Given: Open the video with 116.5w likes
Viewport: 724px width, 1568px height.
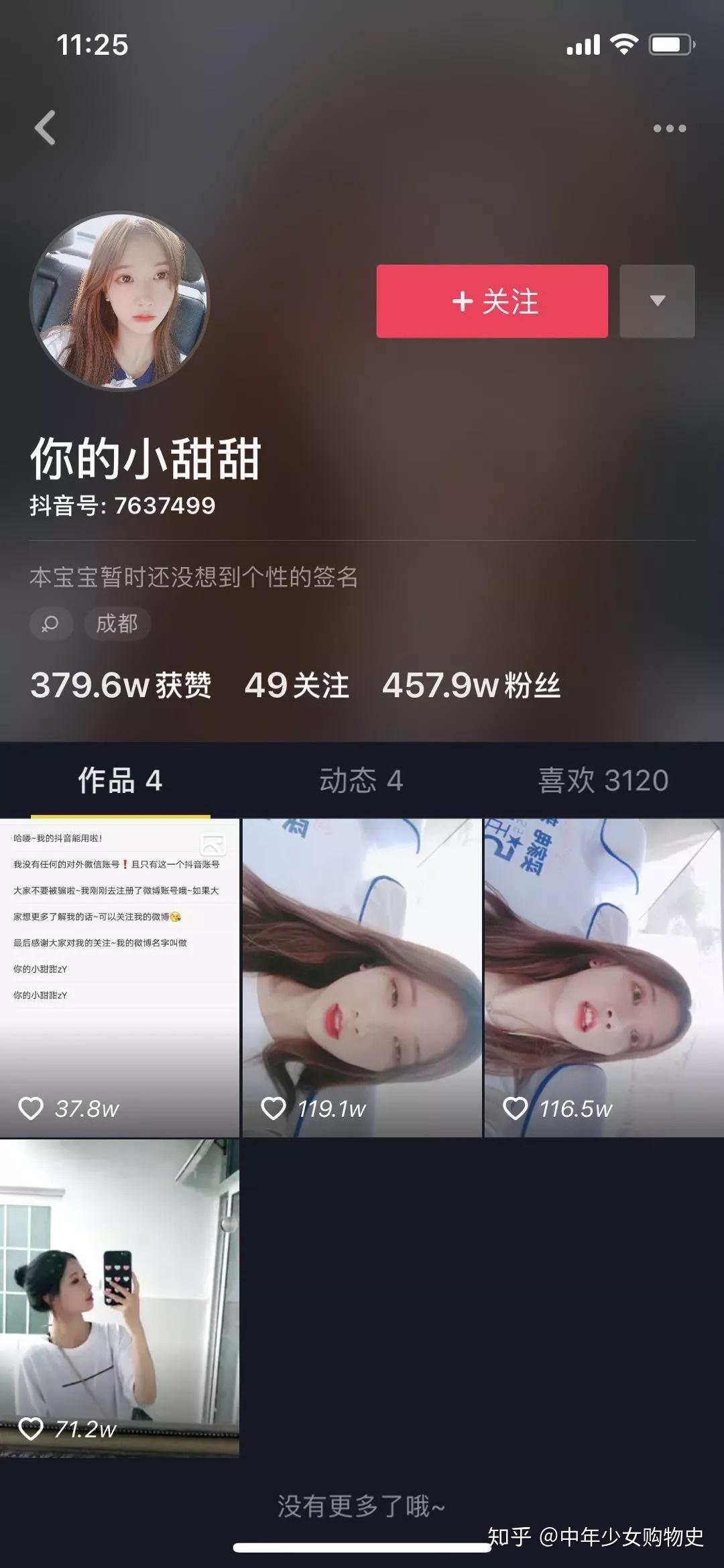Looking at the screenshot, I should coord(604,977).
